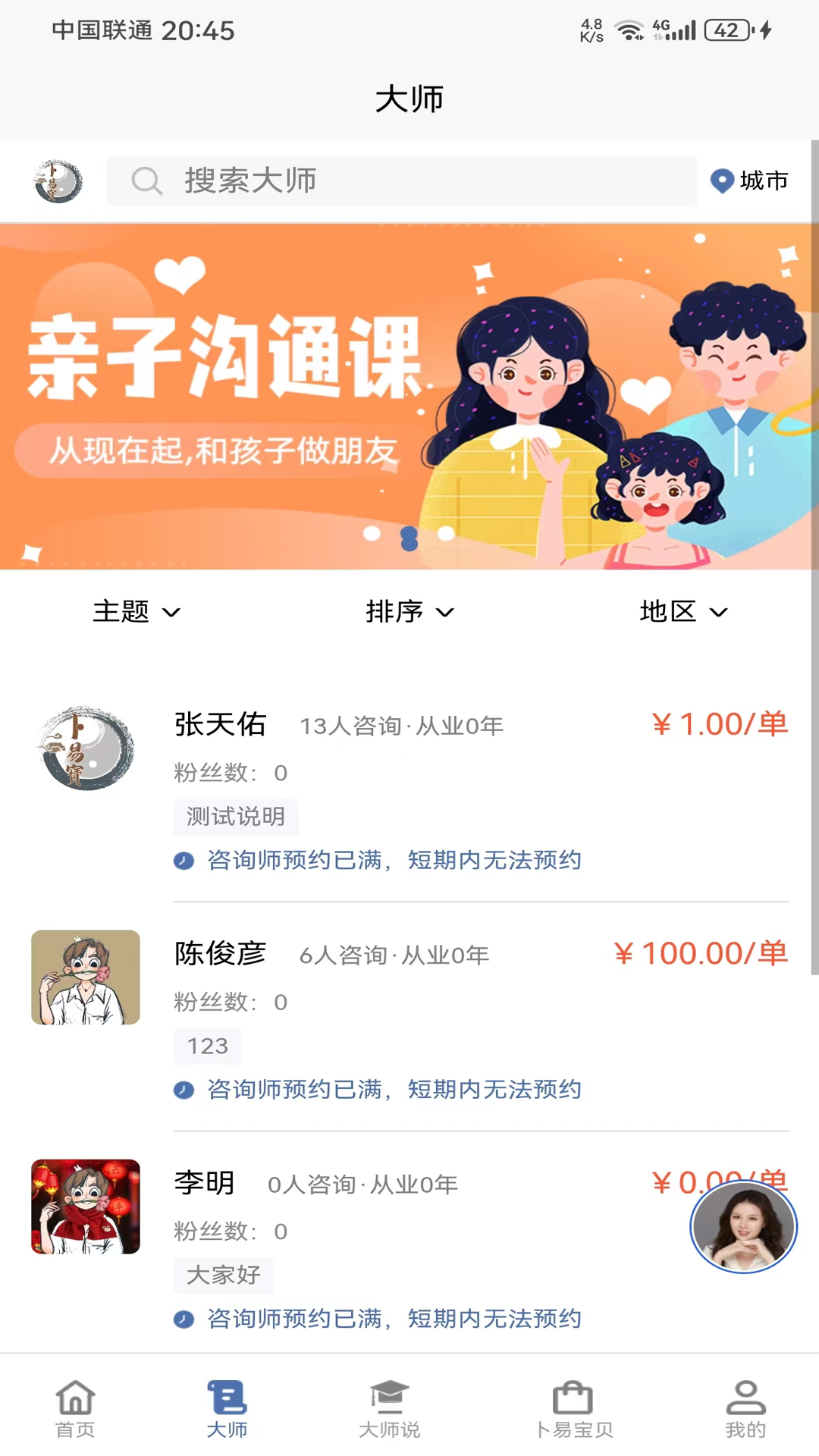Image resolution: width=819 pixels, height=1456 pixels.
Task: Expand the 主题 filter dropdown
Action: 136,612
